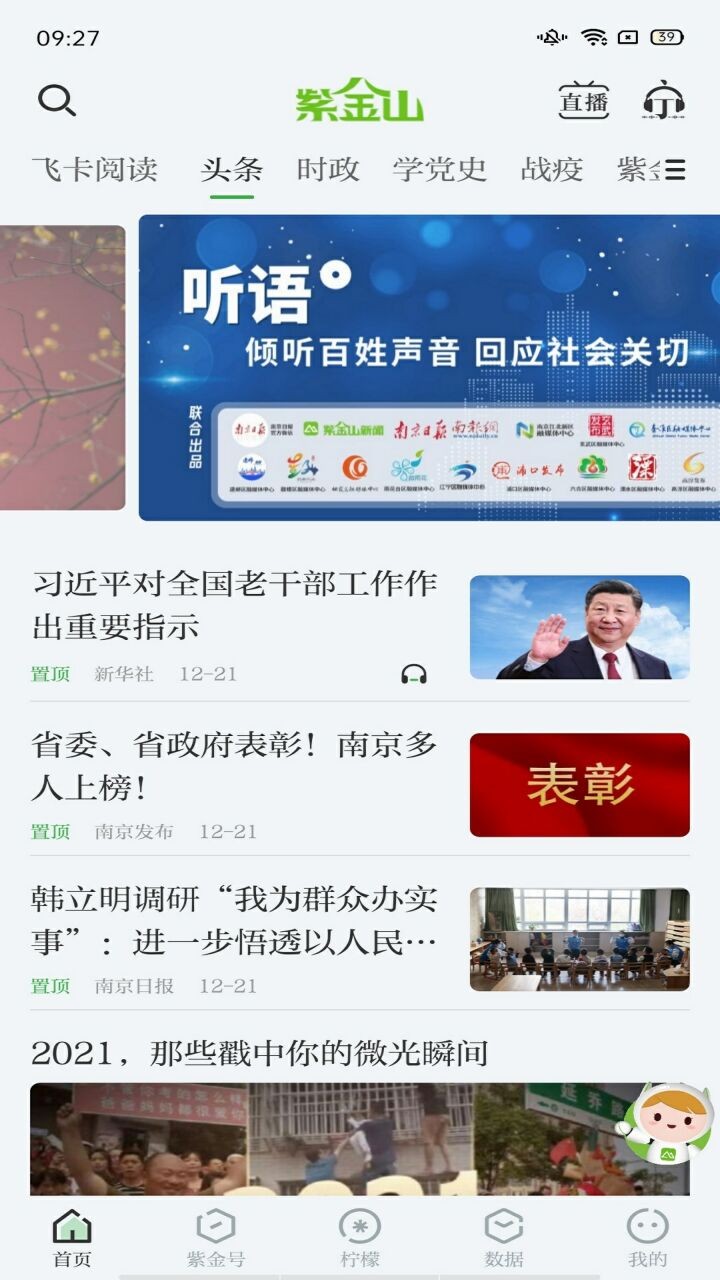Open the 我的 profile tab
720x1280 pixels.
pyautogui.click(x=647, y=1238)
